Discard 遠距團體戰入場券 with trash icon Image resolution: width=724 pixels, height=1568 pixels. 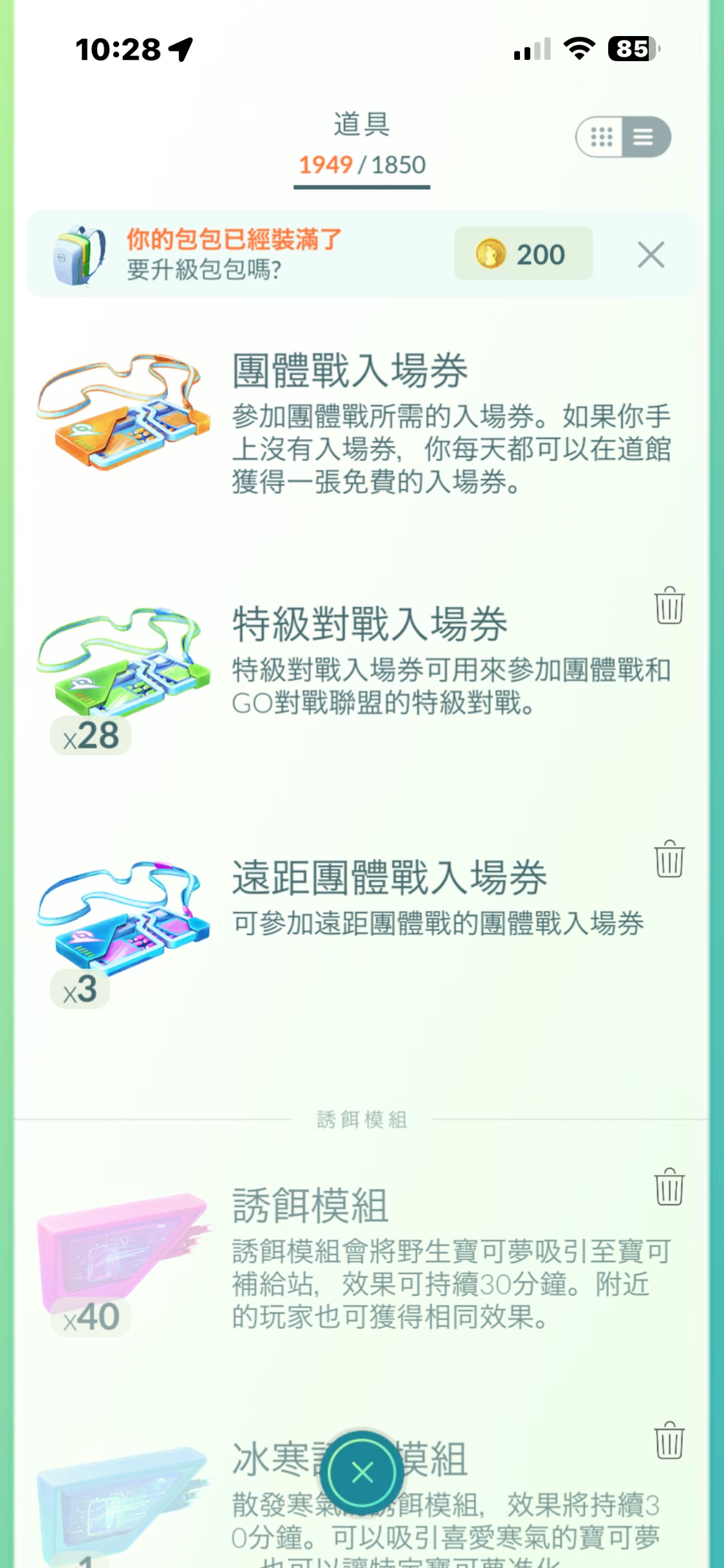pyautogui.click(x=669, y=859)
